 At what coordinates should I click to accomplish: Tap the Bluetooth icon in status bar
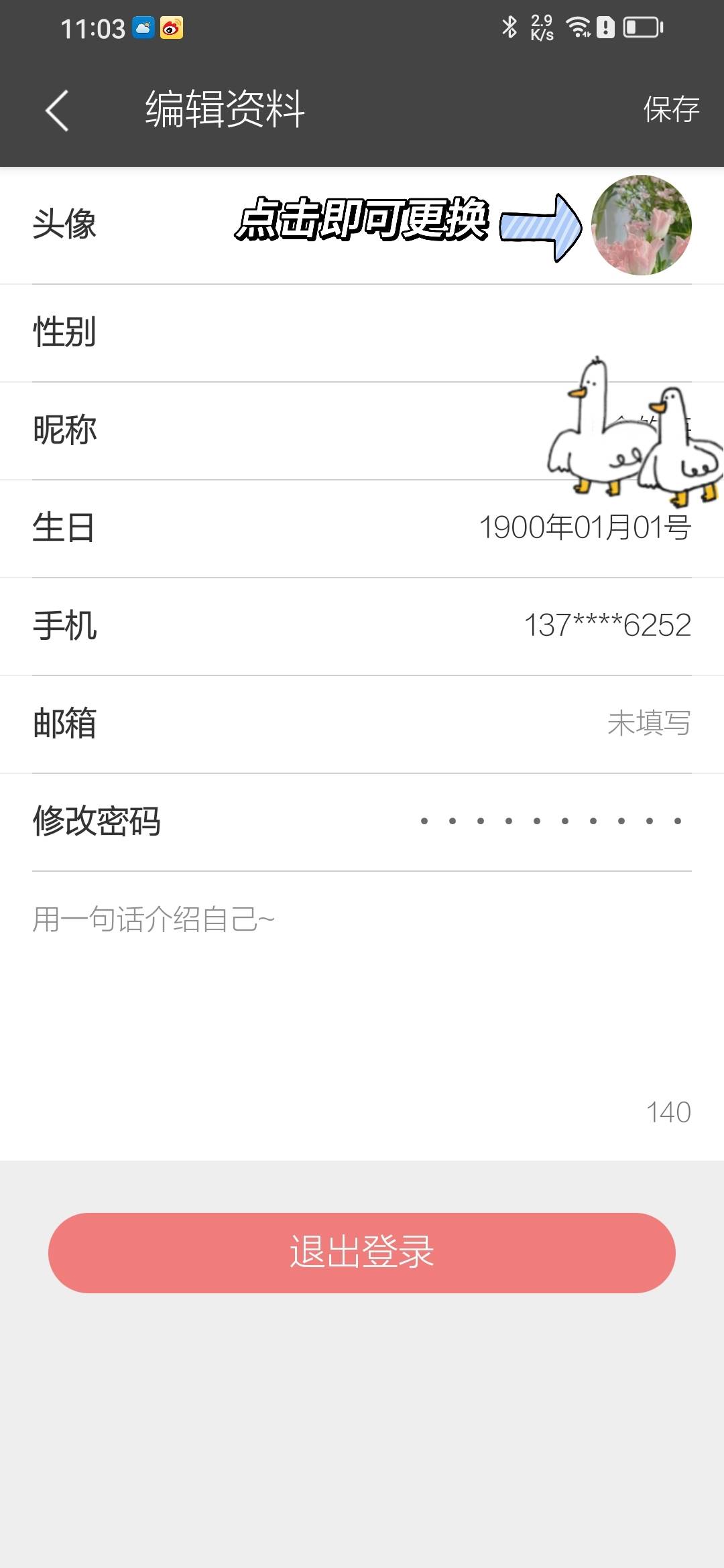click(509, 27)
